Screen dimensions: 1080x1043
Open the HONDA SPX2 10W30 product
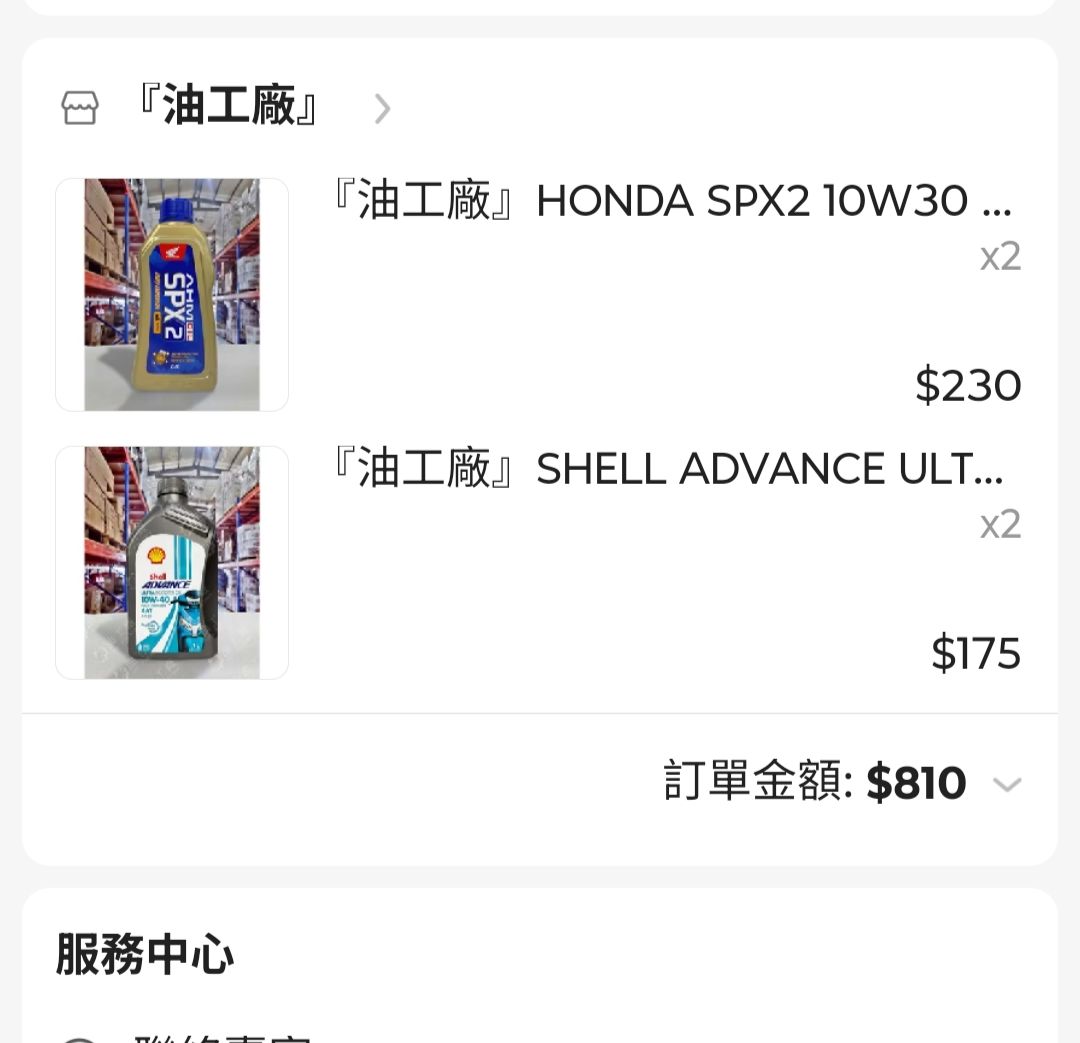pos(670,203)
